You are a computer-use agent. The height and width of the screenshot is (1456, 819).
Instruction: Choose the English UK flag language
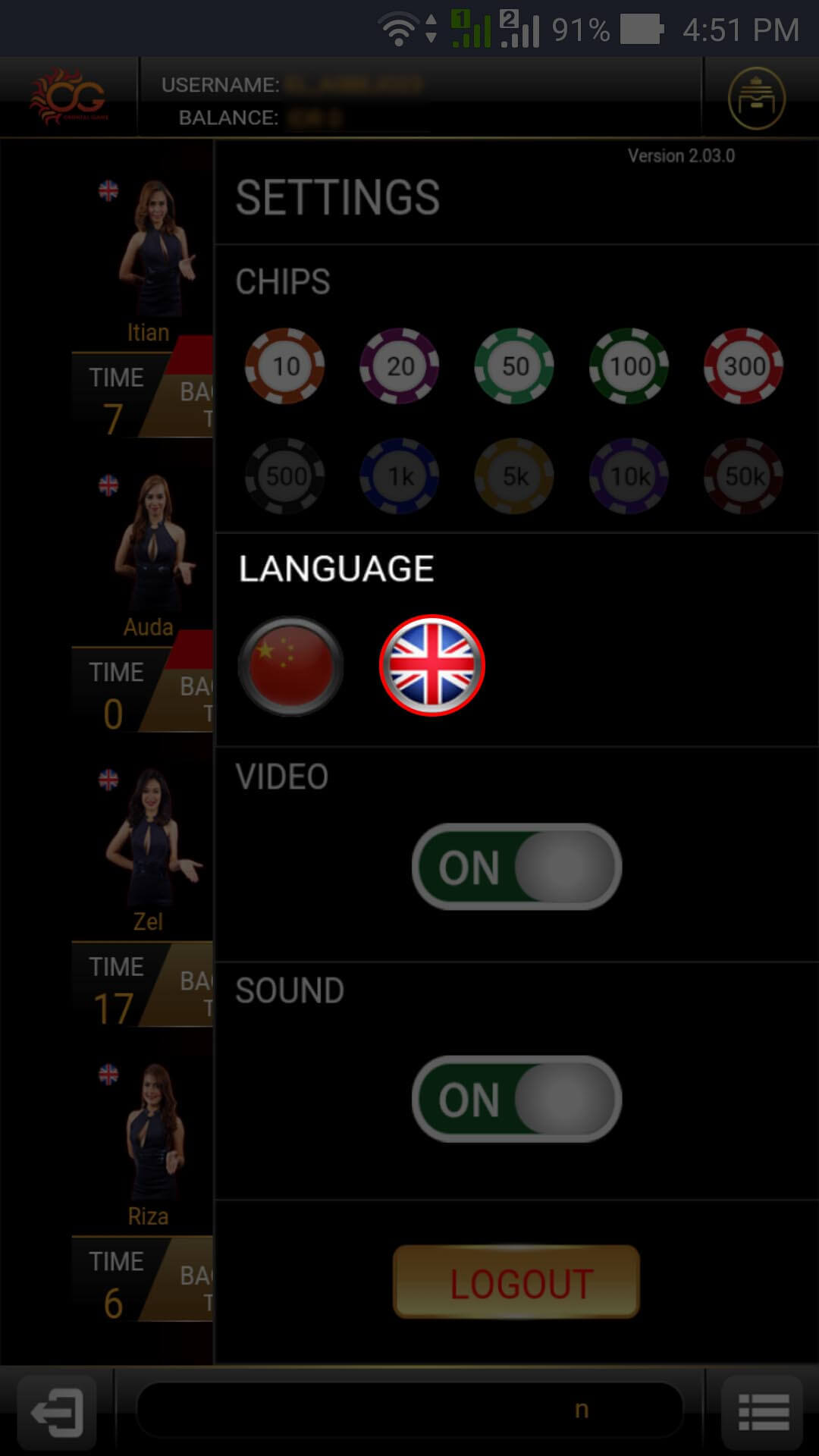tap(432, 666)
